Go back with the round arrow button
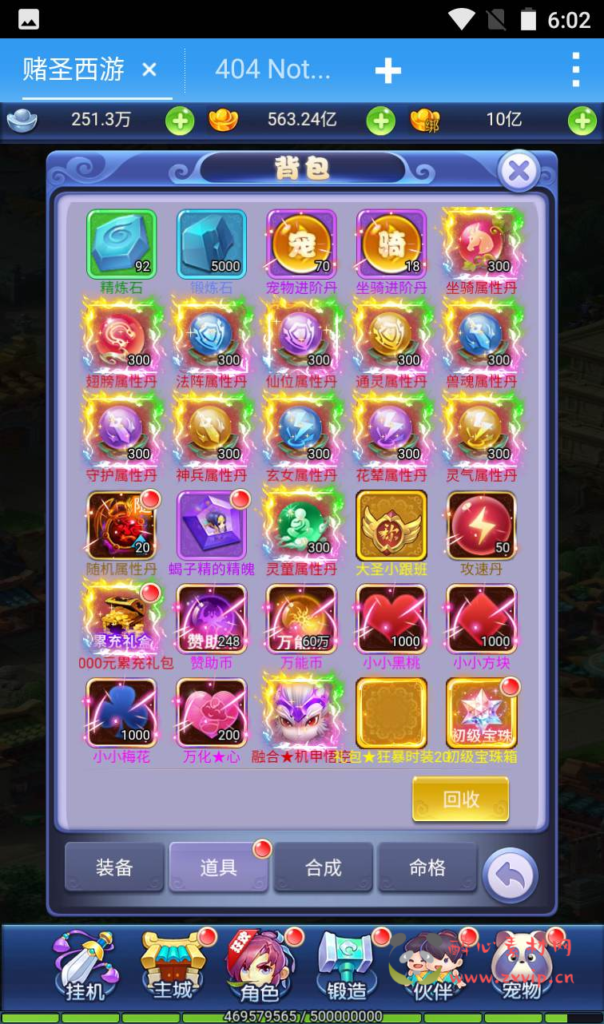The width and height of the screenshot is (604, 1024). click(x=509, y=876)
